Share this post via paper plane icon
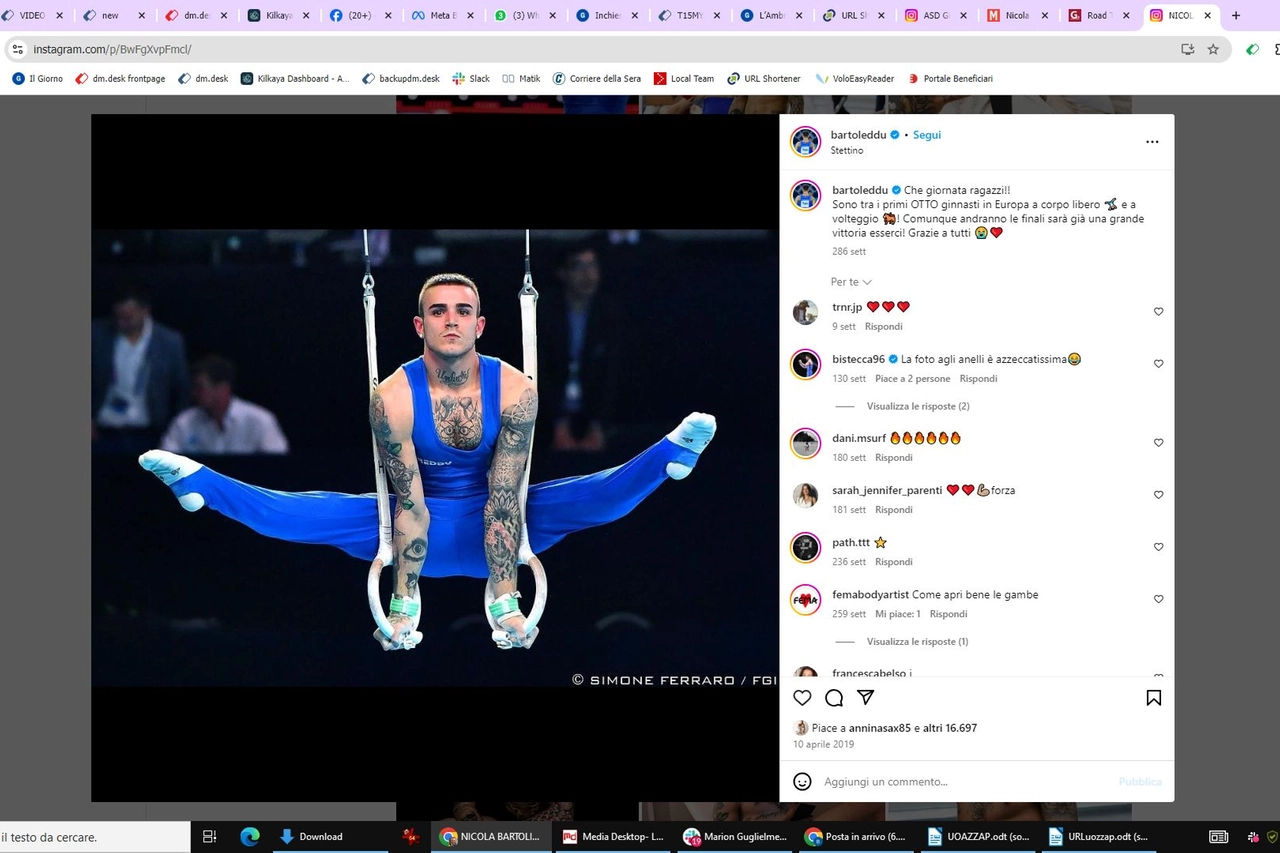This screenshot has width=1280, height=853. point(866,698)
